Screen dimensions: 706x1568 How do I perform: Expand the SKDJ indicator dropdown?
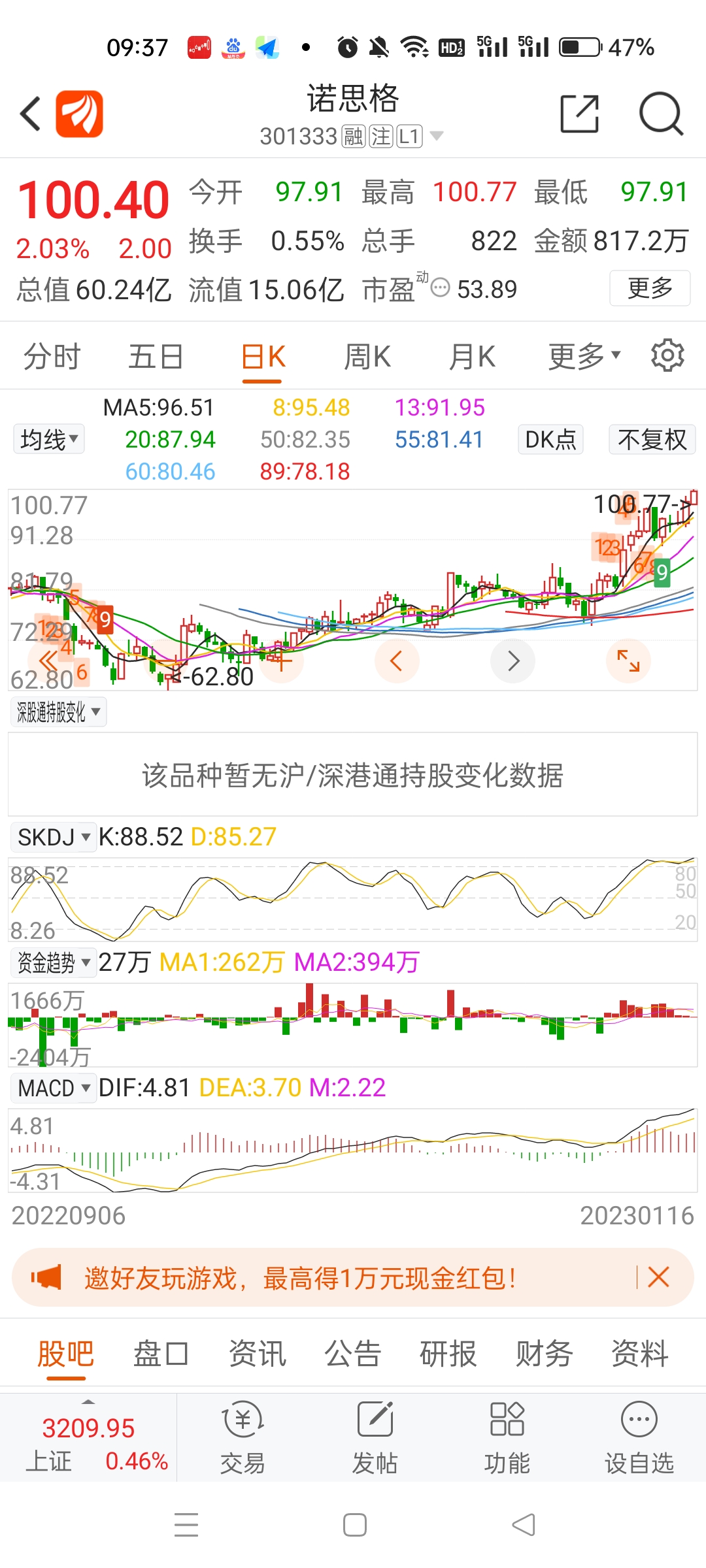pyautogui.click(x=54, y=837)
